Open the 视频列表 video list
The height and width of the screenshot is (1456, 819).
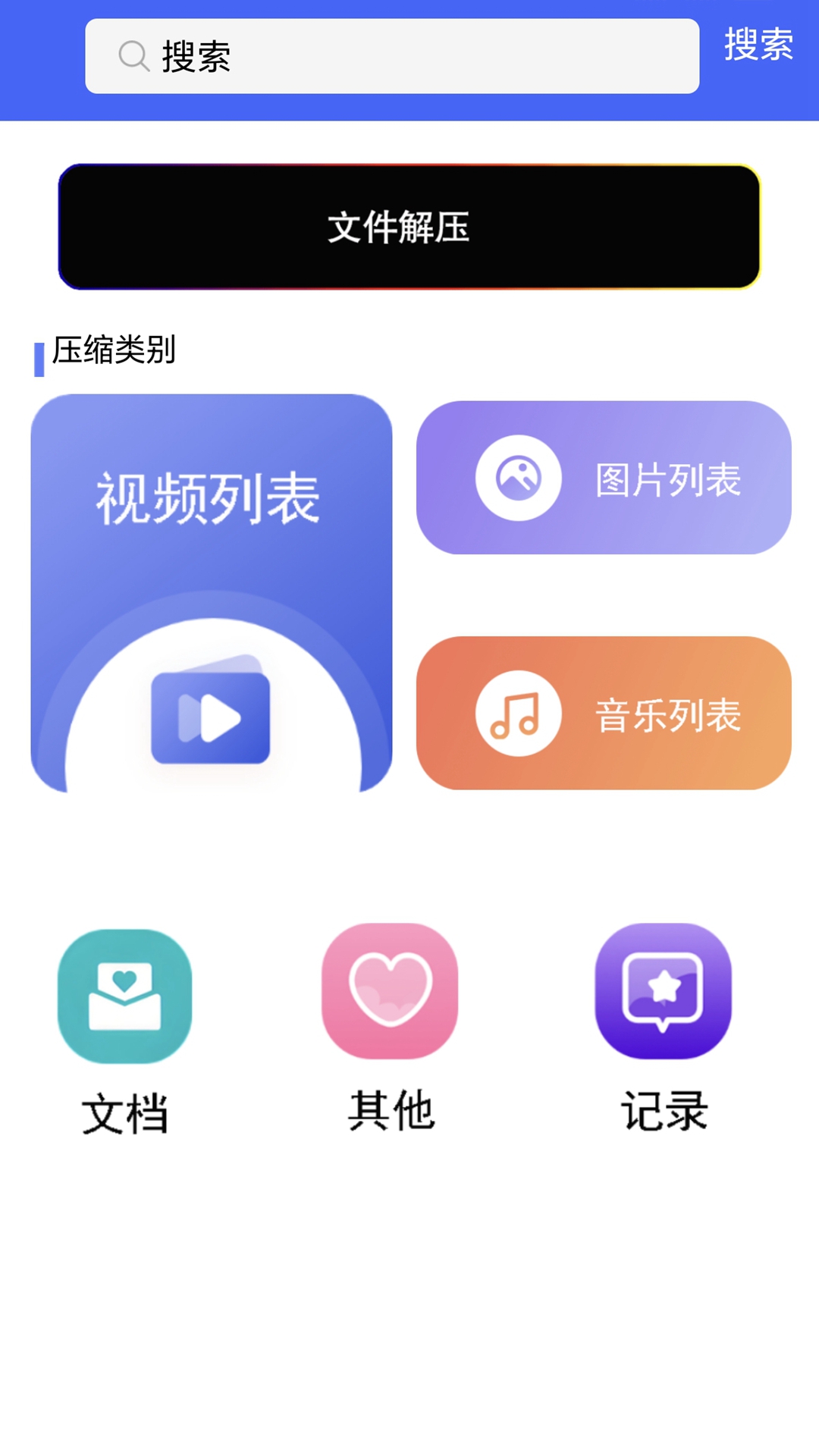pyautogui.click(x=212, y=591)
